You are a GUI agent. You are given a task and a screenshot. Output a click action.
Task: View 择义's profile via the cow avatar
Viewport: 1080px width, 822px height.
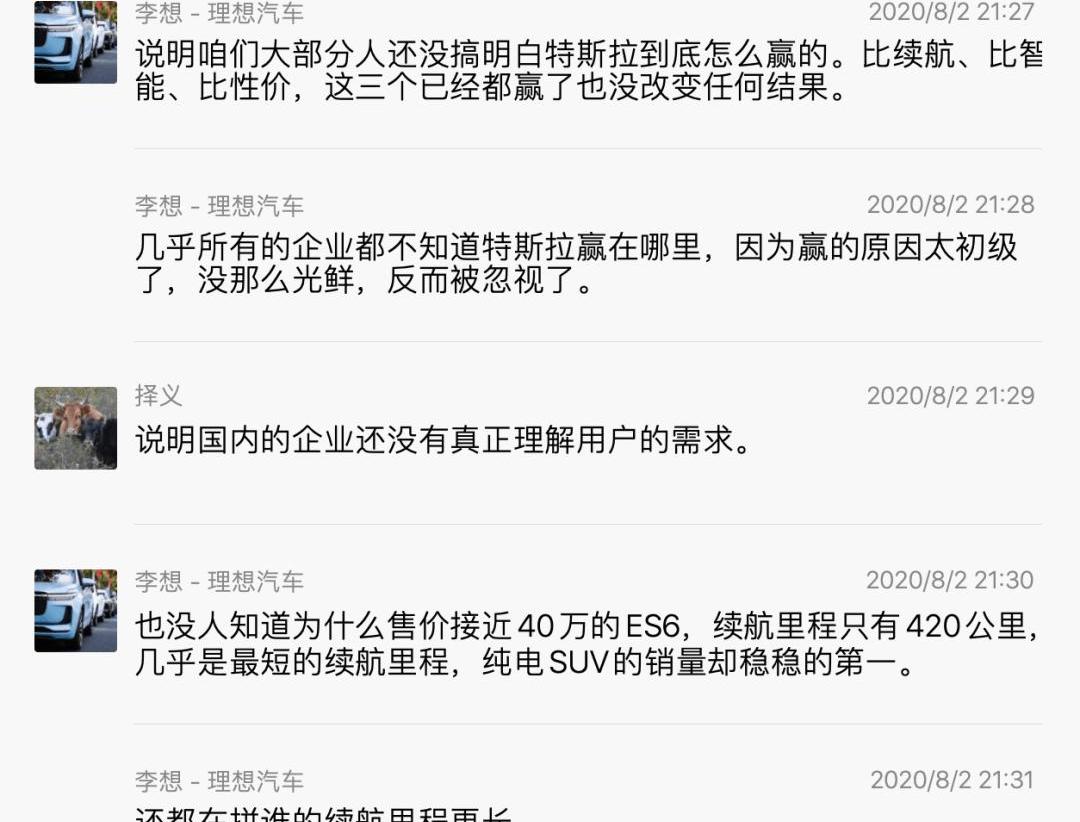point(75,428)
